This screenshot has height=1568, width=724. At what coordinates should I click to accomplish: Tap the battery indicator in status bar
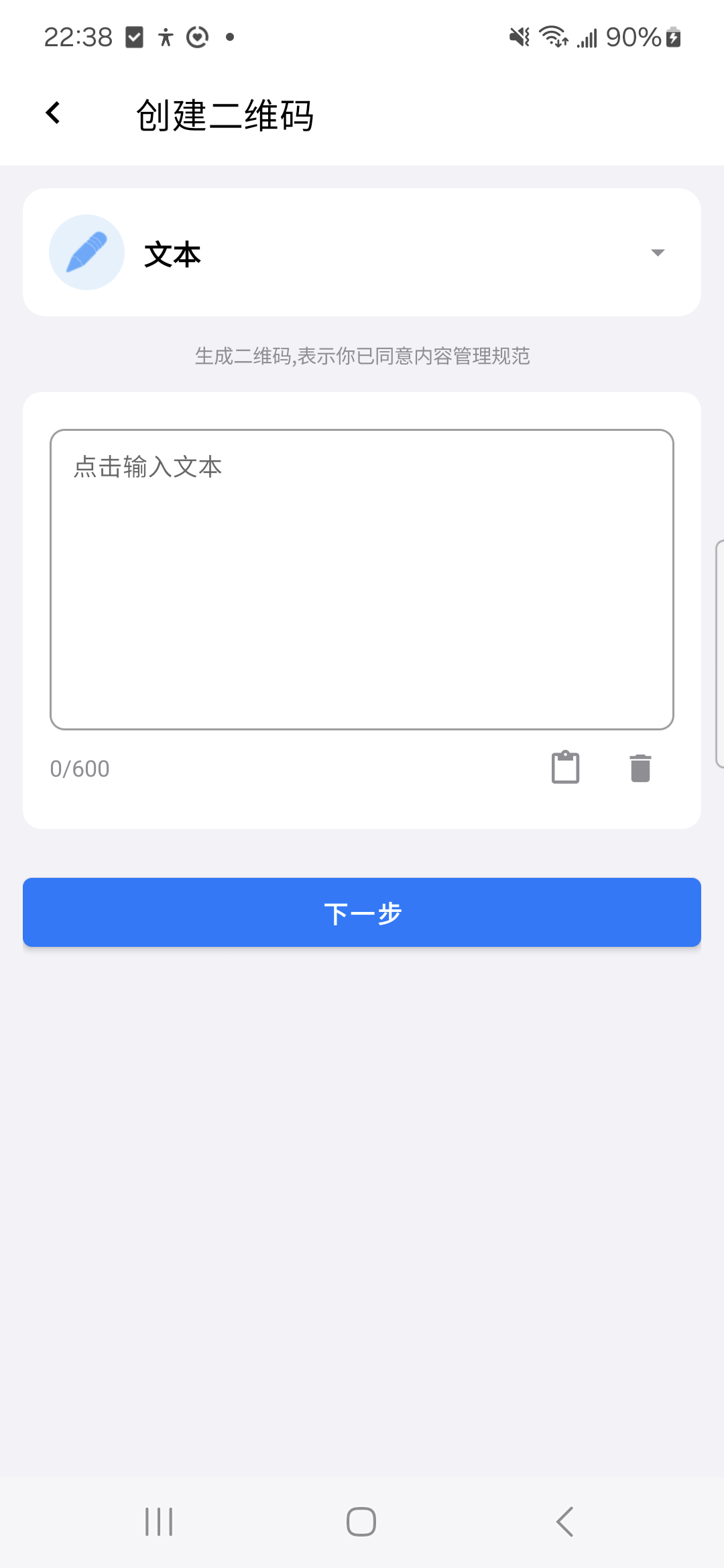tap(672, 37)
